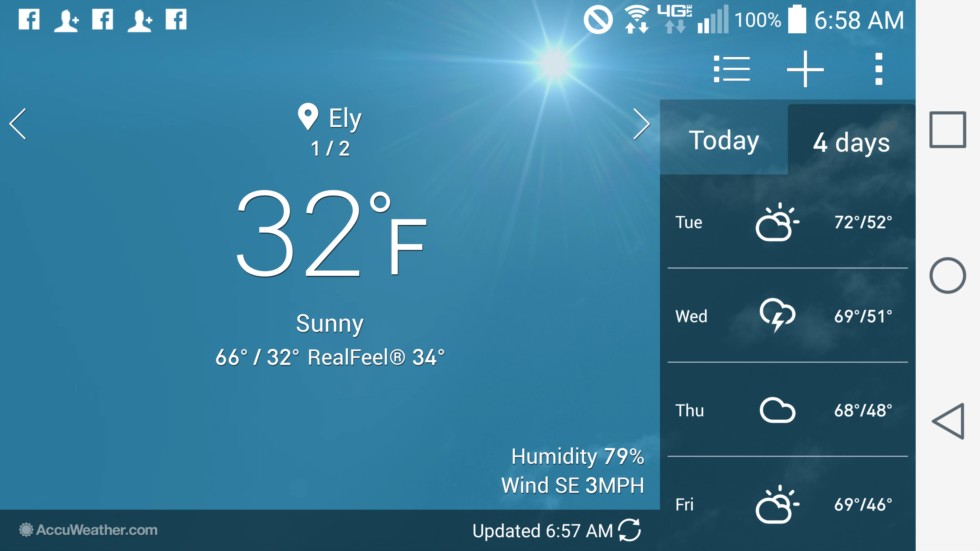Open the AccuWeather.com link
This screenshot has width=980, height=551.
tap(88, 530)
